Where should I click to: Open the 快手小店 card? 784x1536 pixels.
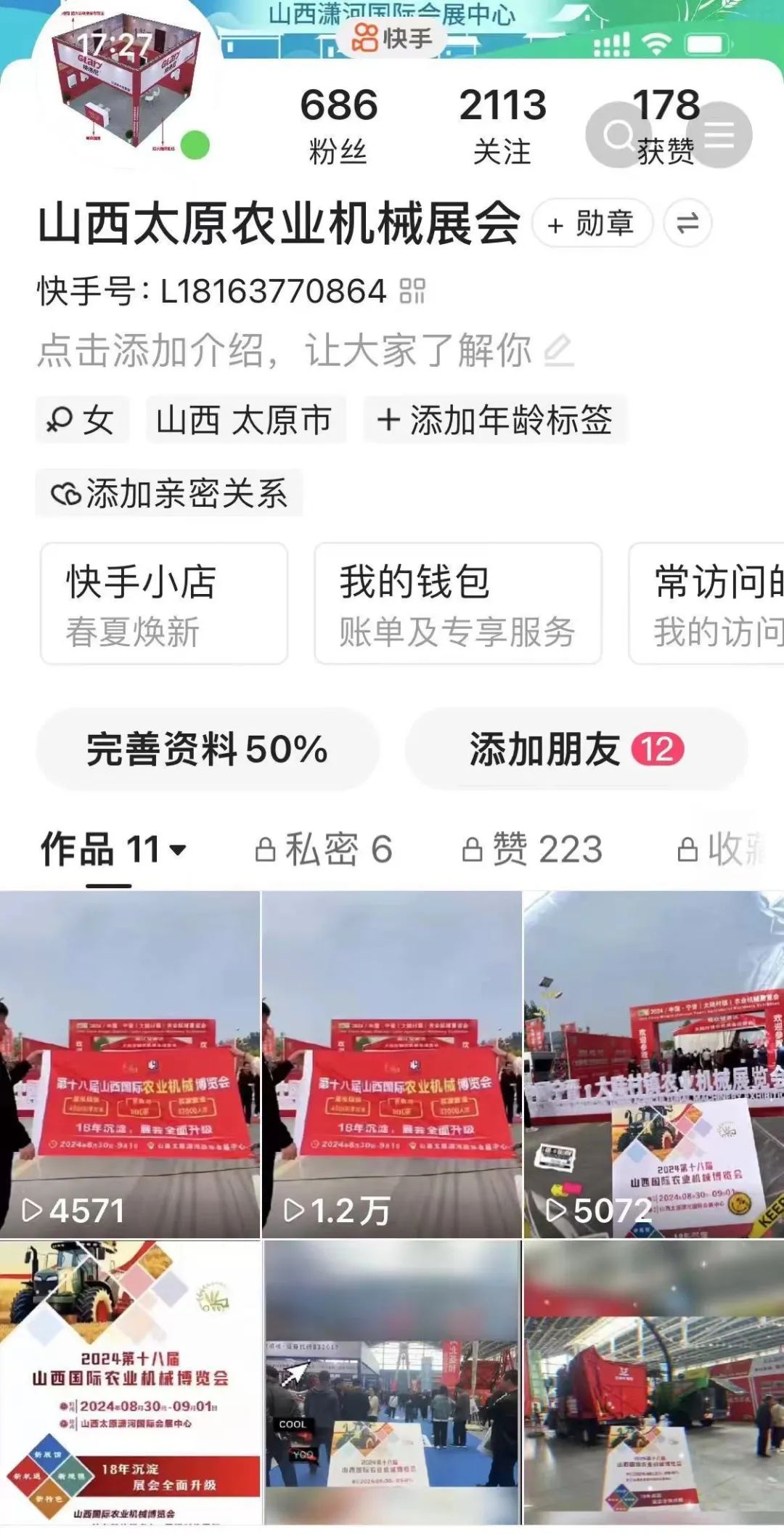164,604
